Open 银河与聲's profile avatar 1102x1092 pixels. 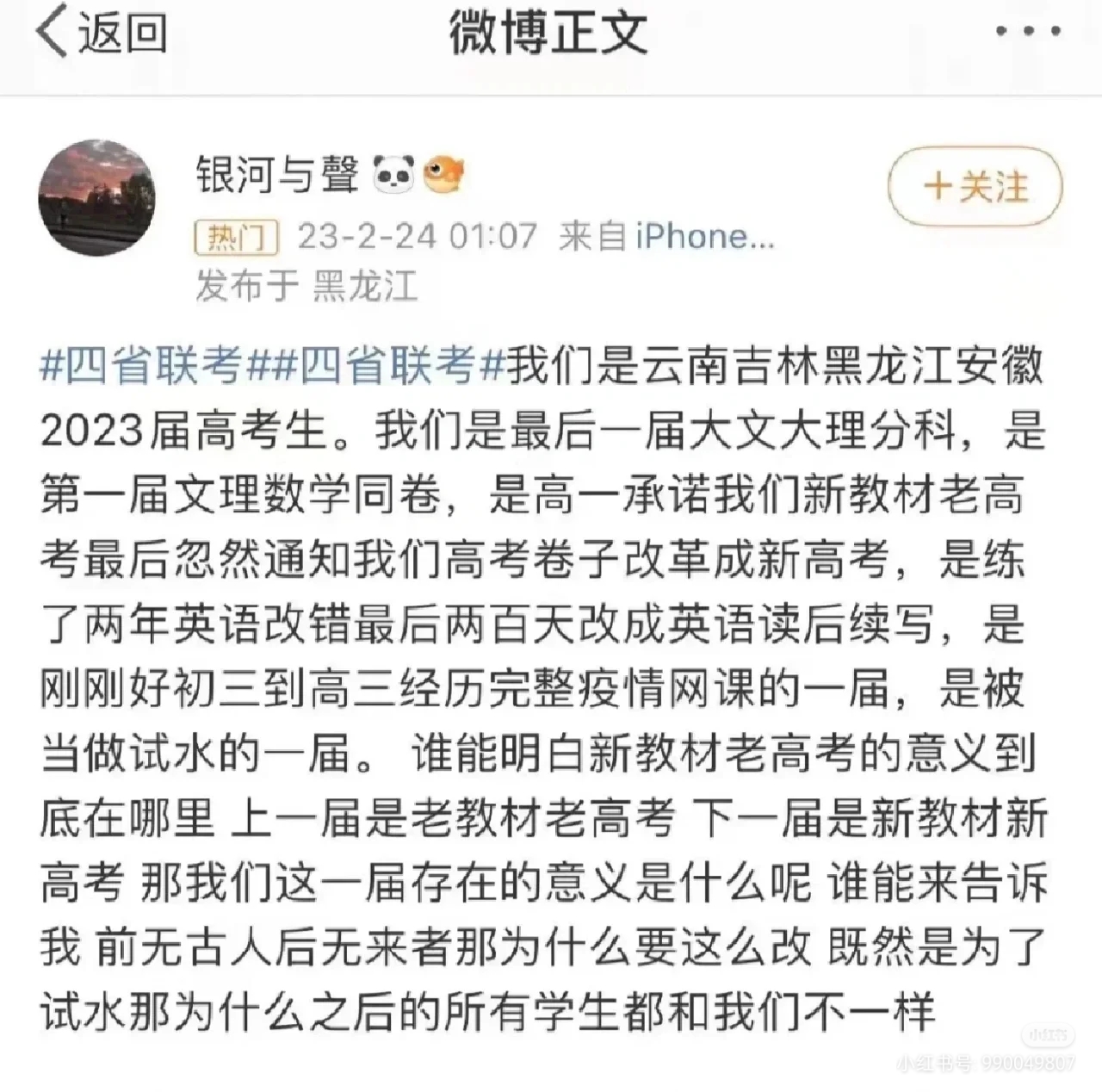click(96, 197)
